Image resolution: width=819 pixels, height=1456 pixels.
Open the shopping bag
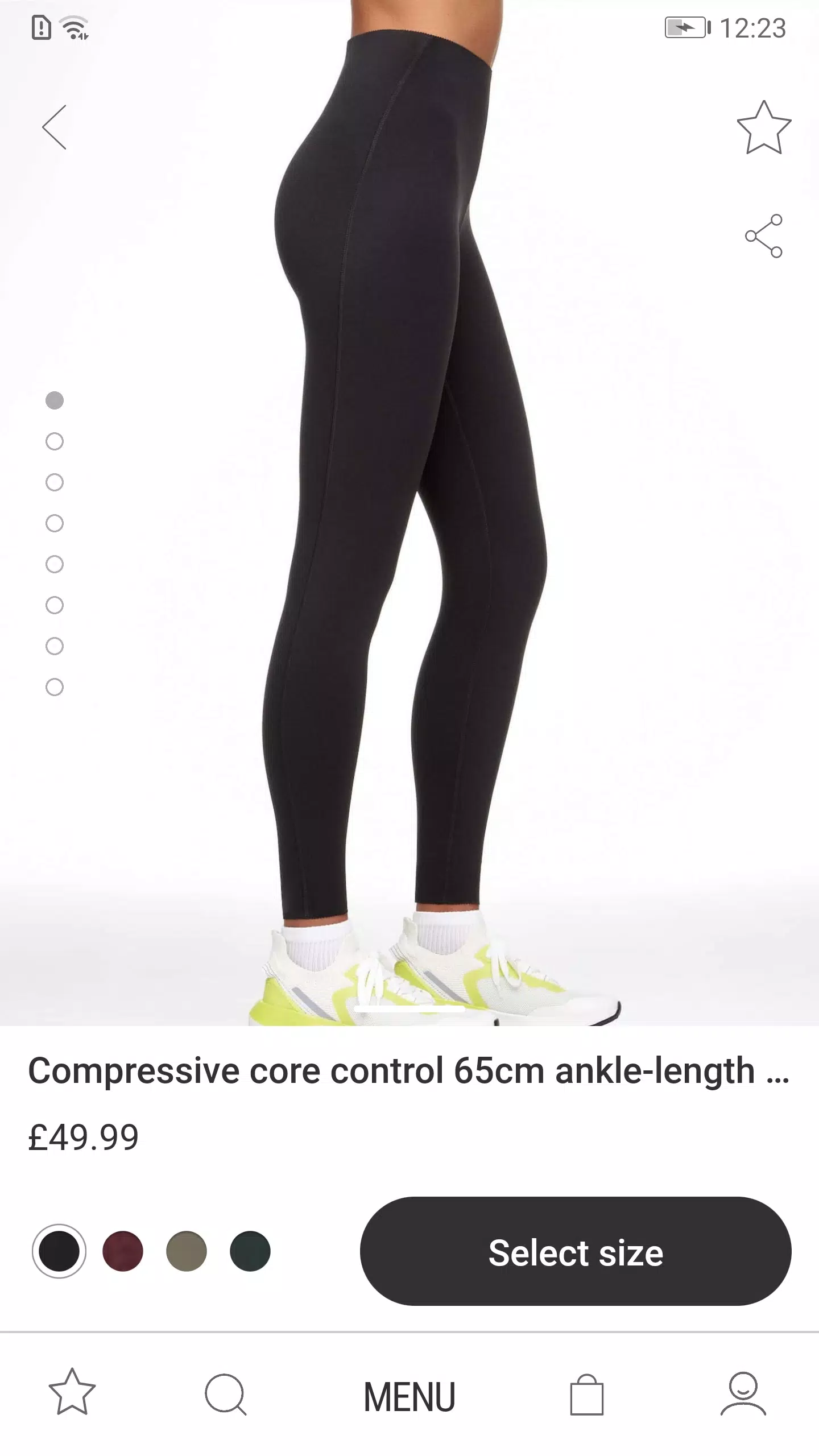(x=586, y=1395)
